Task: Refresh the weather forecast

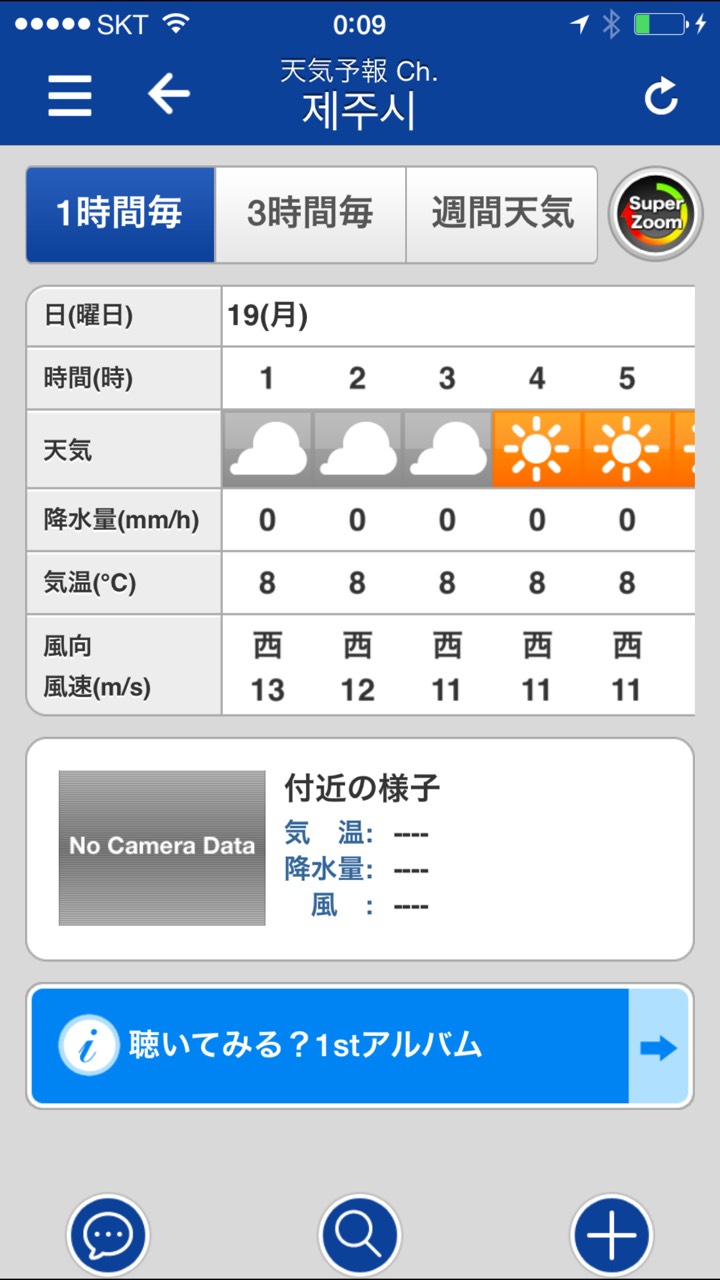Action: [x=660, y=96]
